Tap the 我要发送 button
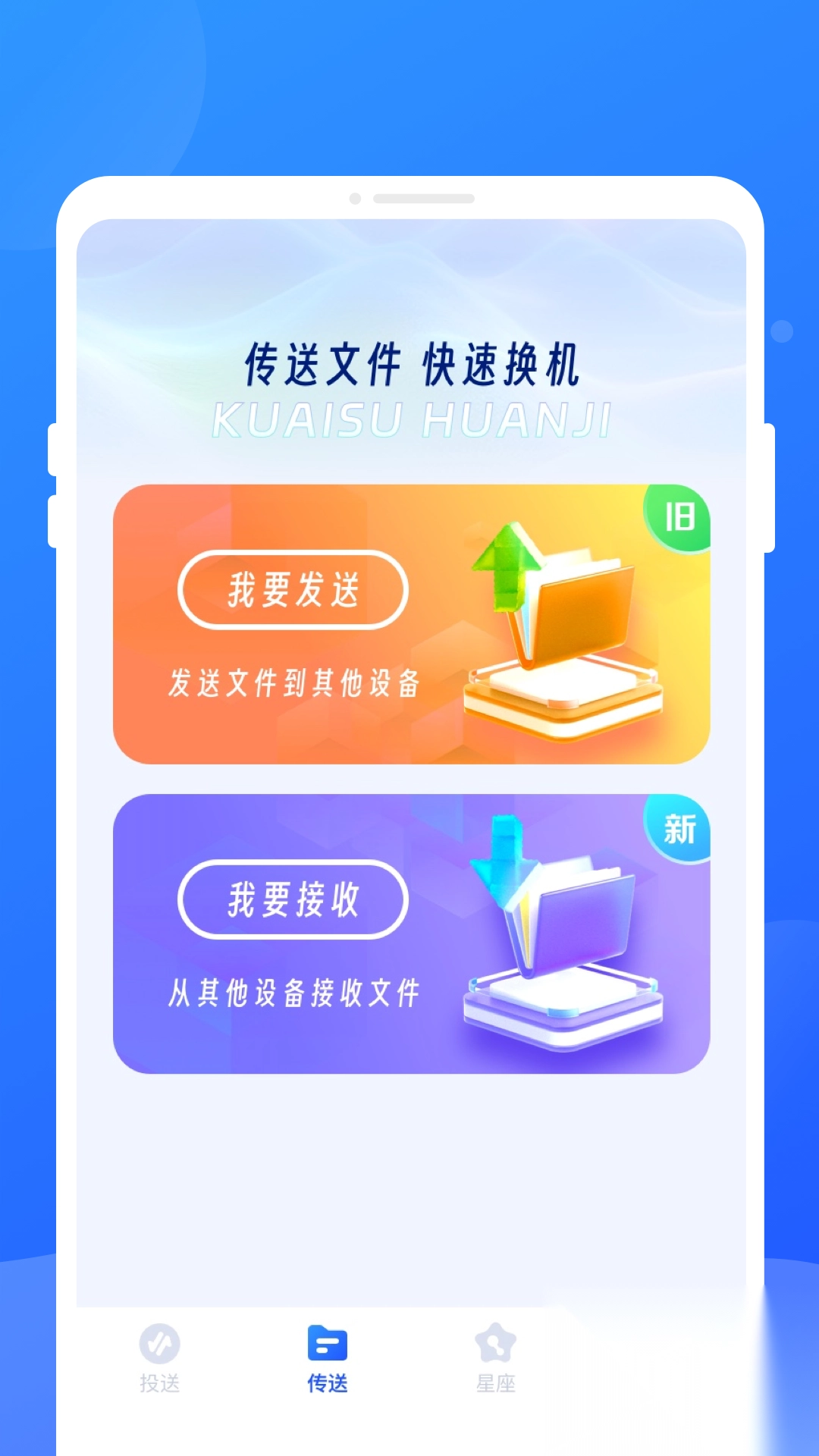Viewport: 819px width, 1456px height. click(x=293, y=590)
